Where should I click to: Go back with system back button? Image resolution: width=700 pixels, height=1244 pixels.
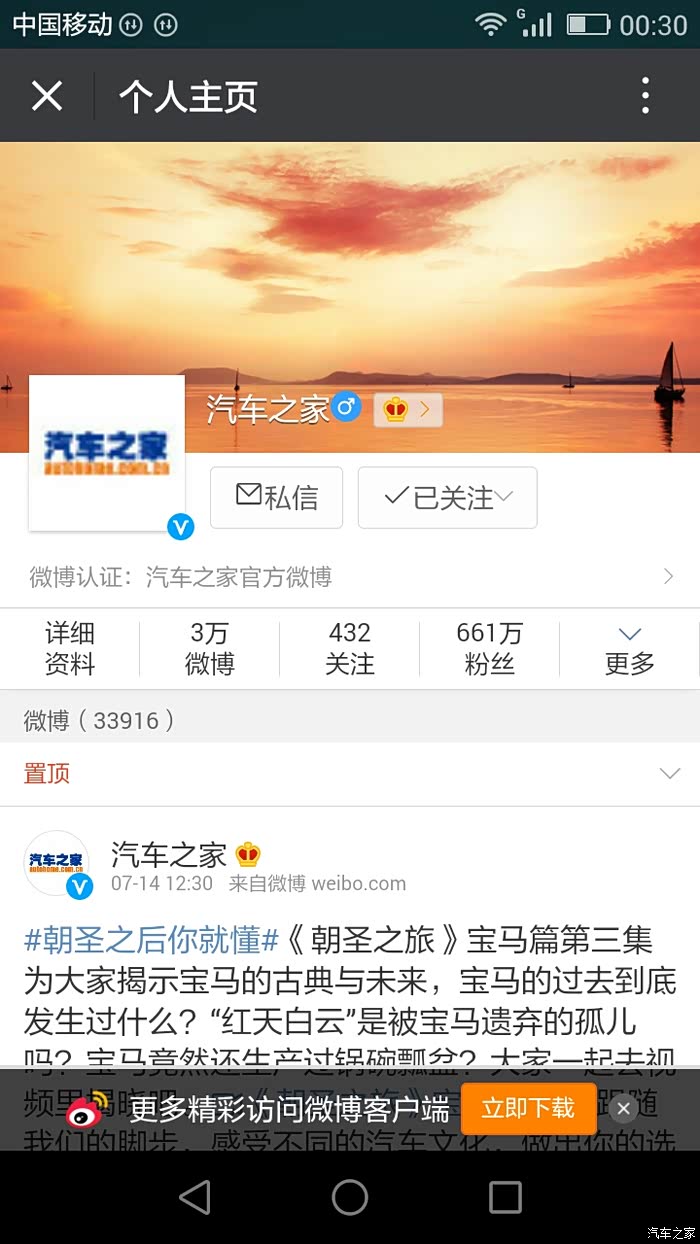[194, 1197]
